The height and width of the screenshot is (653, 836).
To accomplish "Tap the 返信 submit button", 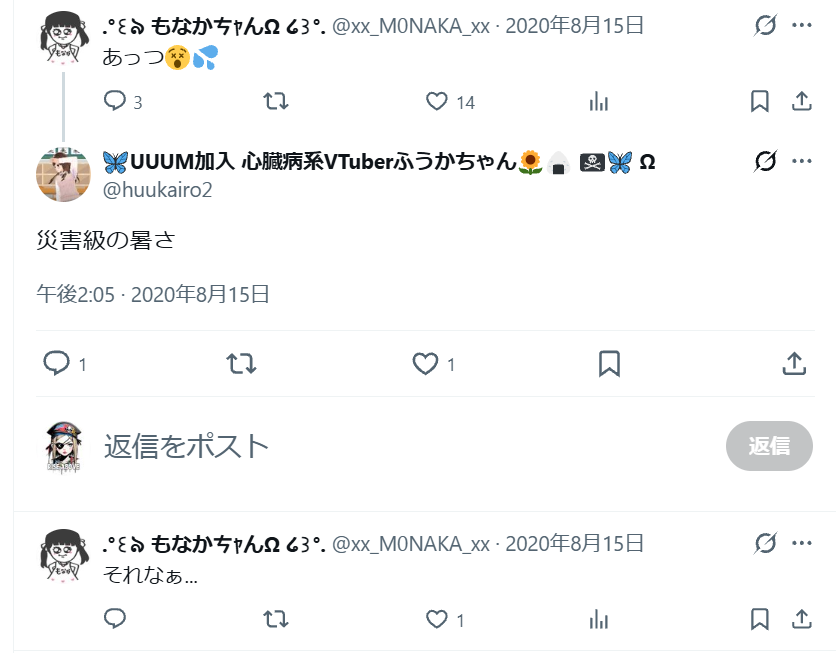I will (769, 446).
